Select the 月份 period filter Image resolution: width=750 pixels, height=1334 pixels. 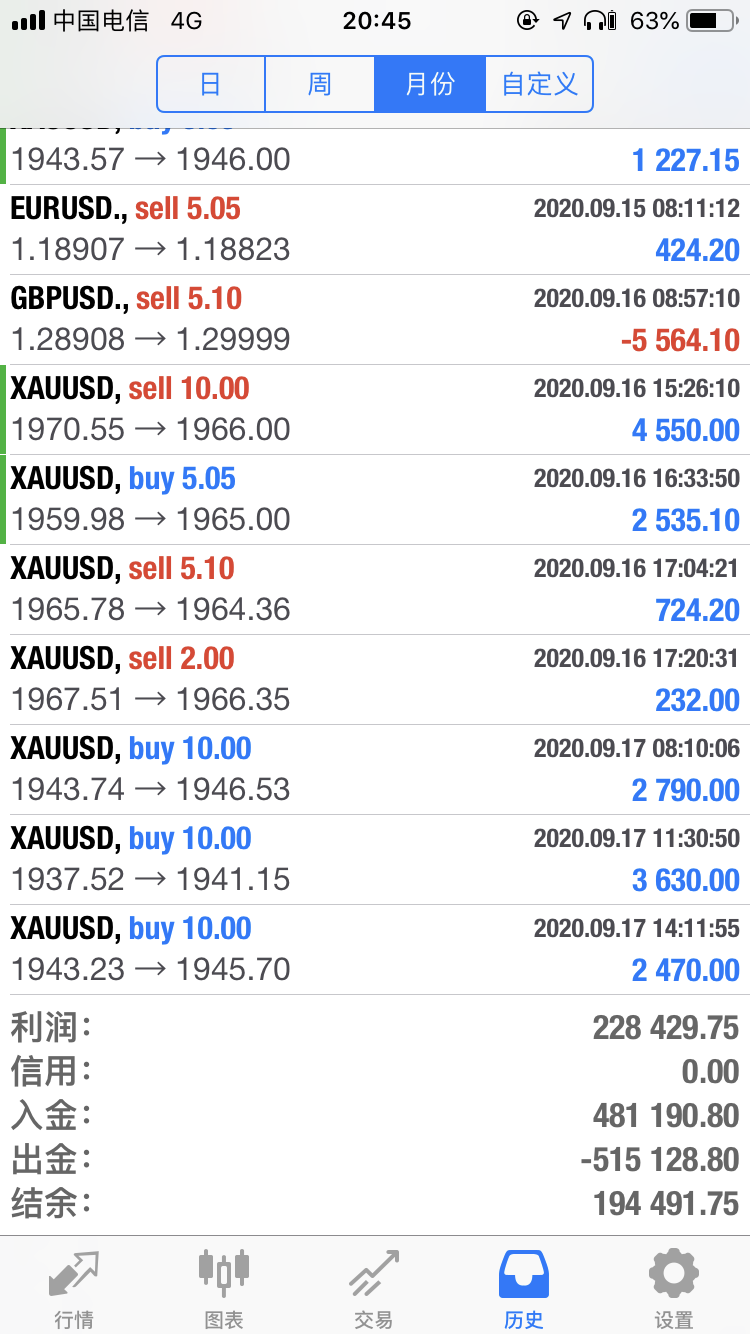point(430,84)
